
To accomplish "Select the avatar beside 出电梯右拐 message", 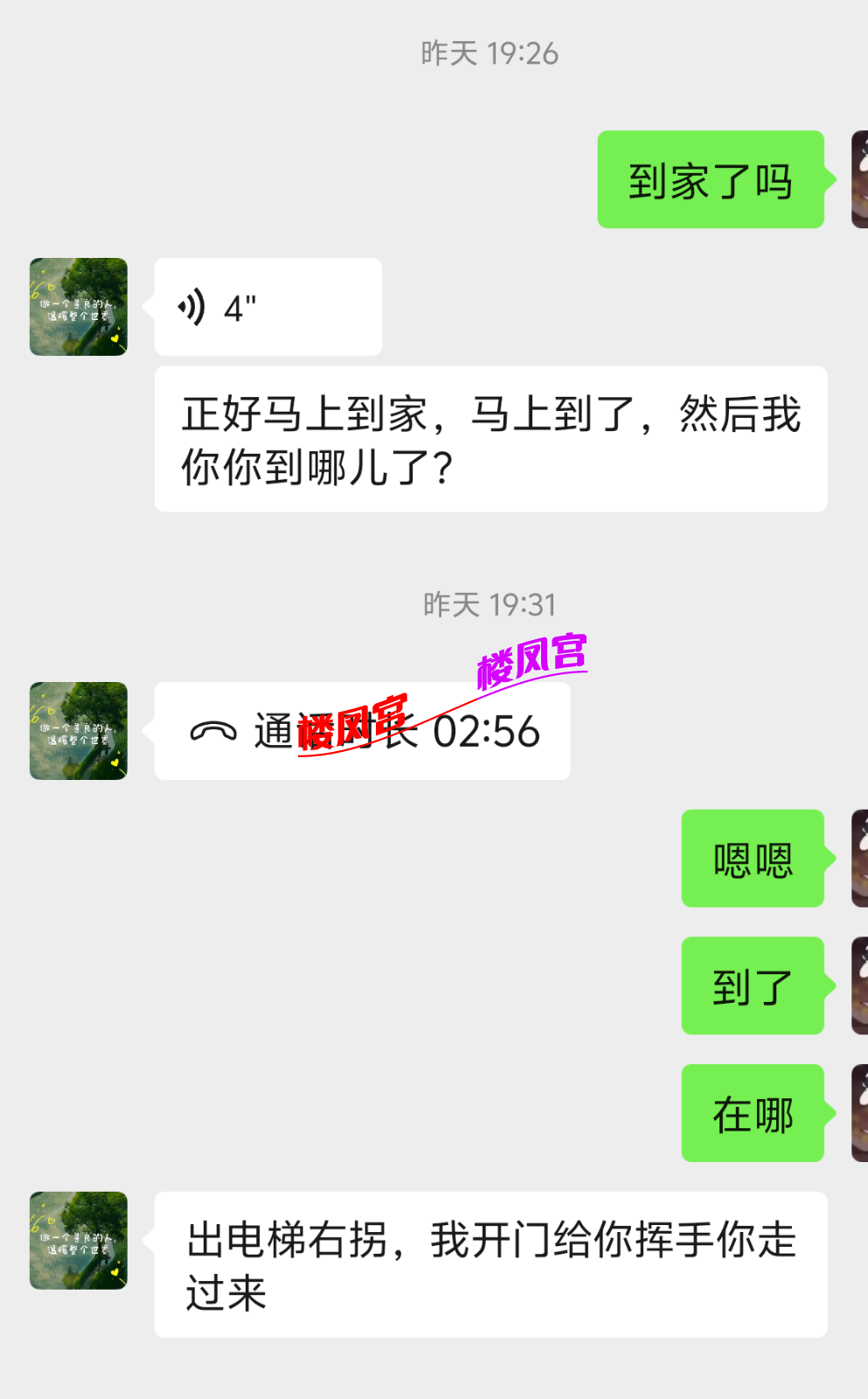I will coord(77,1242).
